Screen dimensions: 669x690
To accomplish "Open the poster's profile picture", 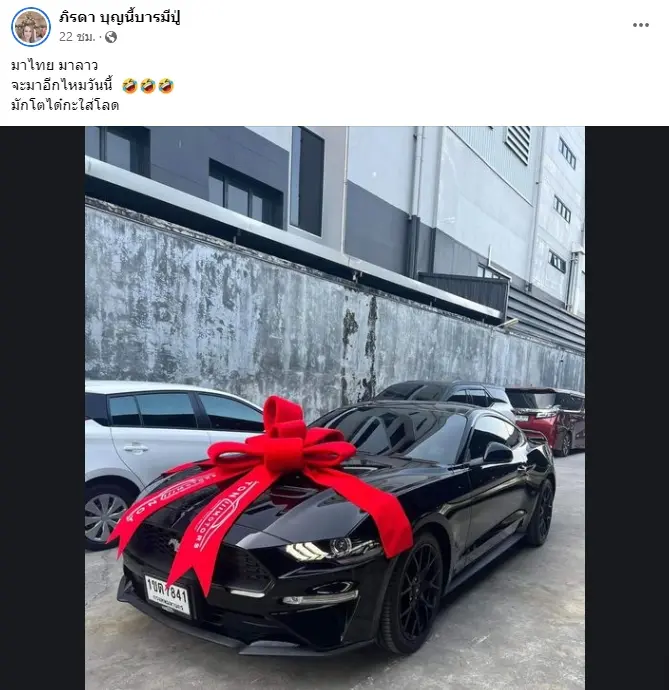I will pyautogui.click(x=30, y=26).
